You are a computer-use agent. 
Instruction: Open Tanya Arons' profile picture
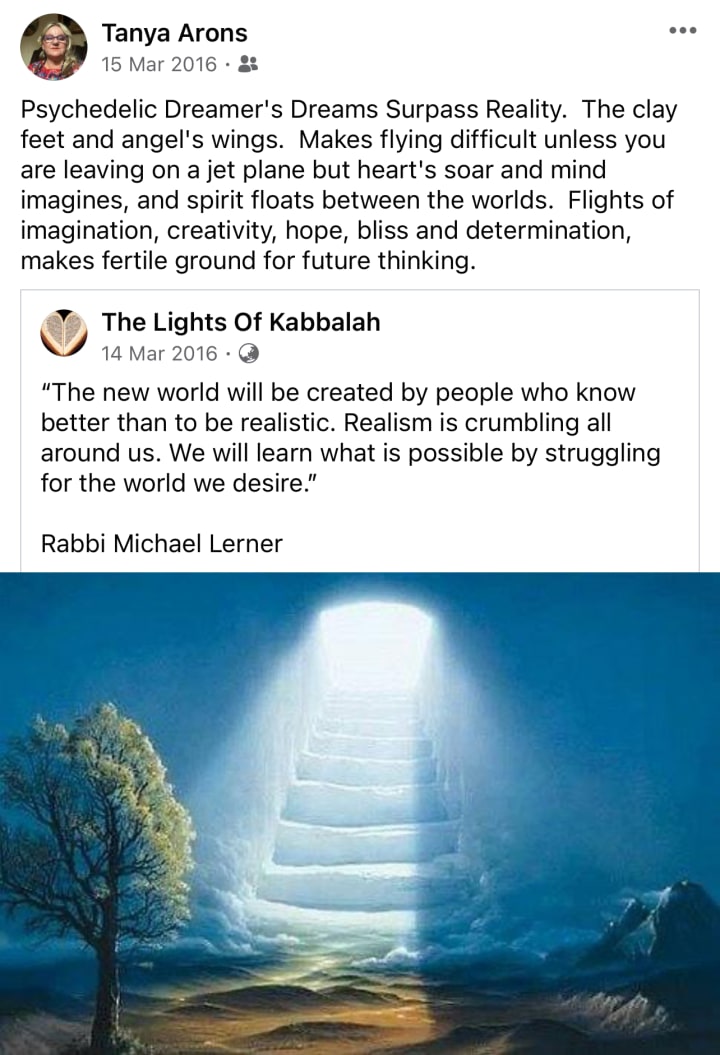coord(53,47)
